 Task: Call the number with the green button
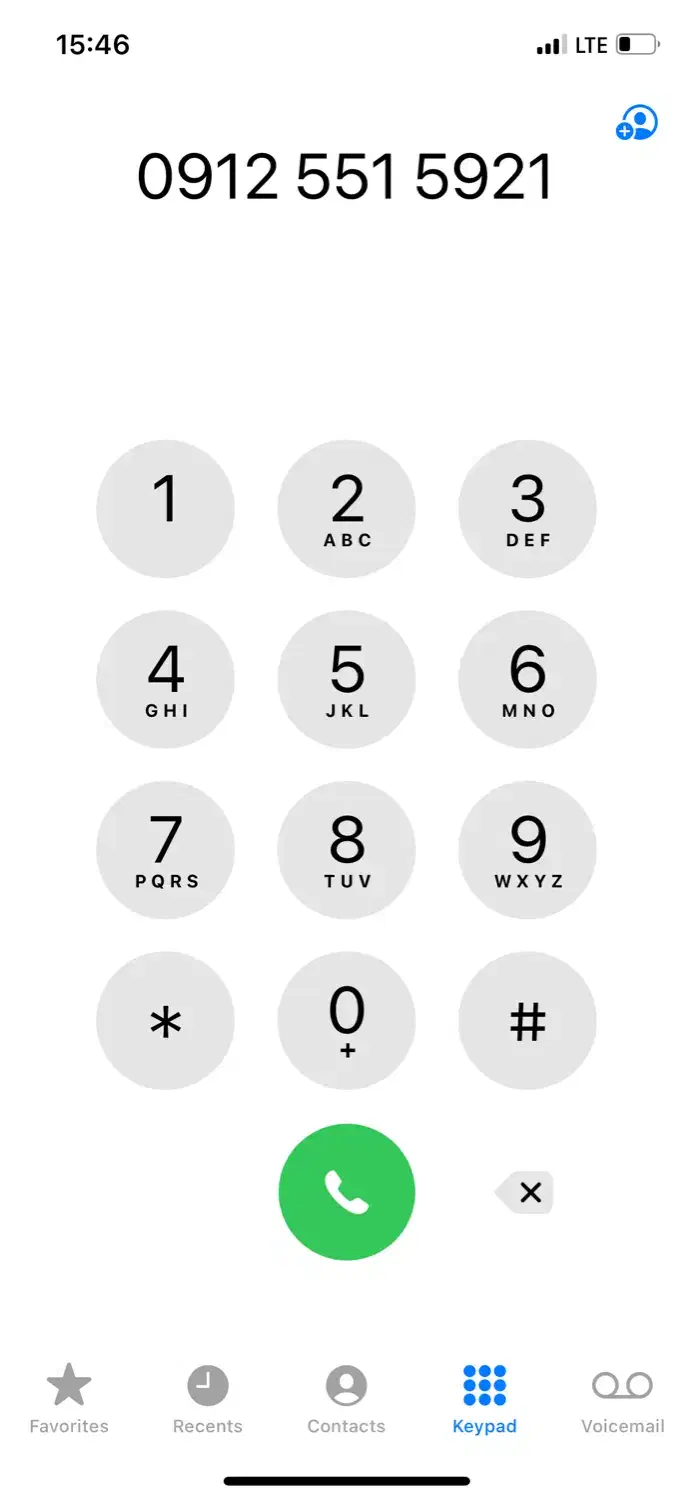(x=346, y=1192)
